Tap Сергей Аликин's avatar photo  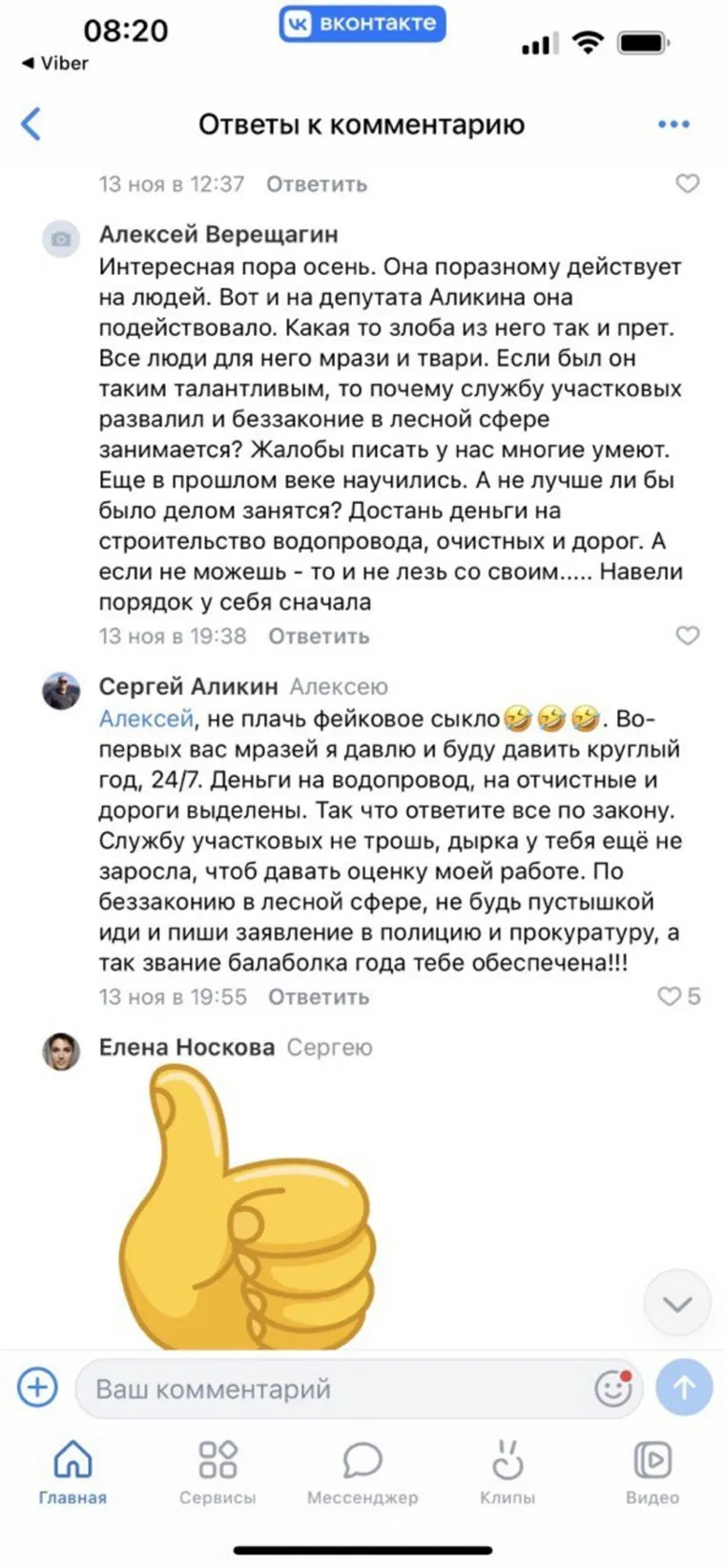(61, 690)
